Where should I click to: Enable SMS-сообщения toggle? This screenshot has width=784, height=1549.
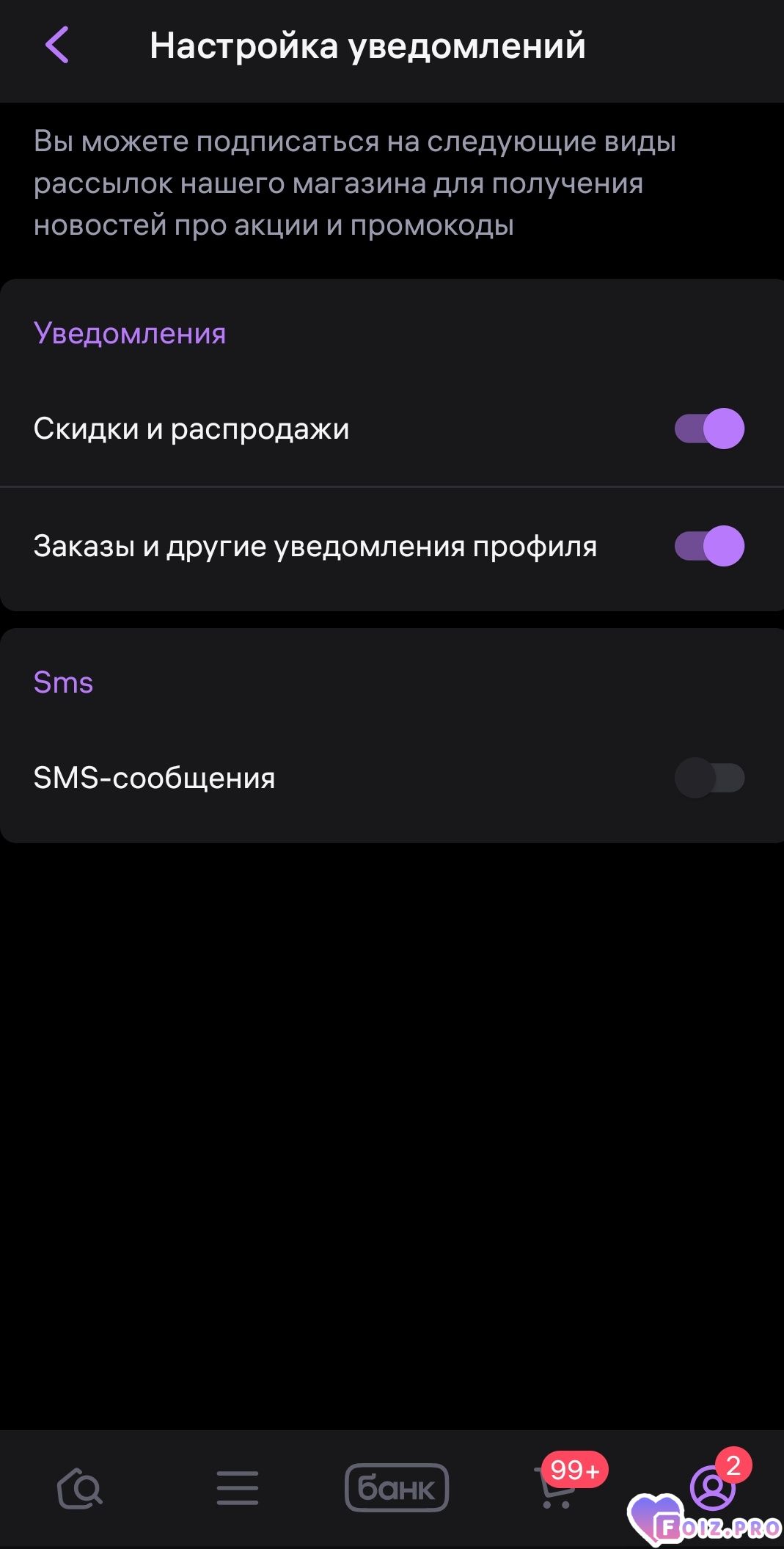[708, 778]
